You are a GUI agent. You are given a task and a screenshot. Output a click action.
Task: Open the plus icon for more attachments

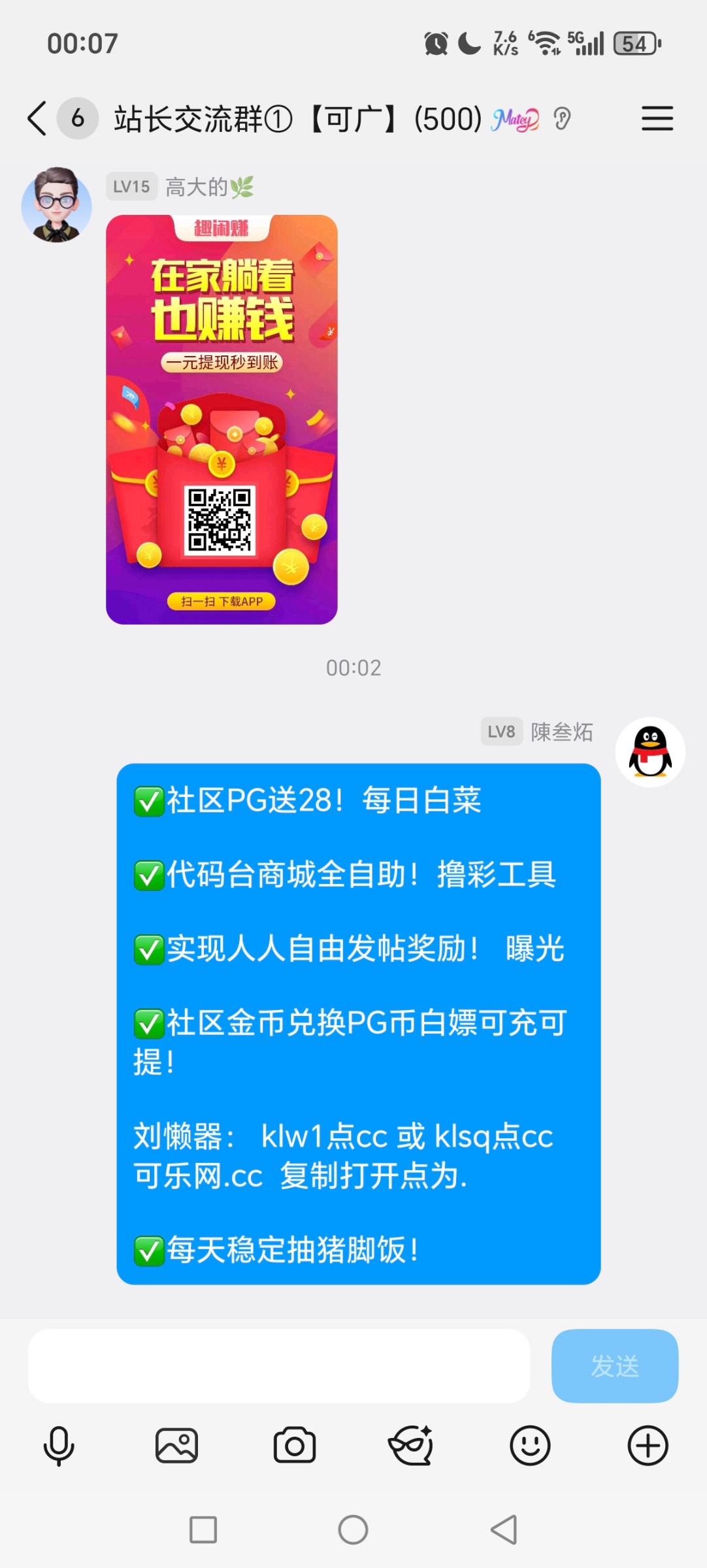click(x=648, y=1445)
